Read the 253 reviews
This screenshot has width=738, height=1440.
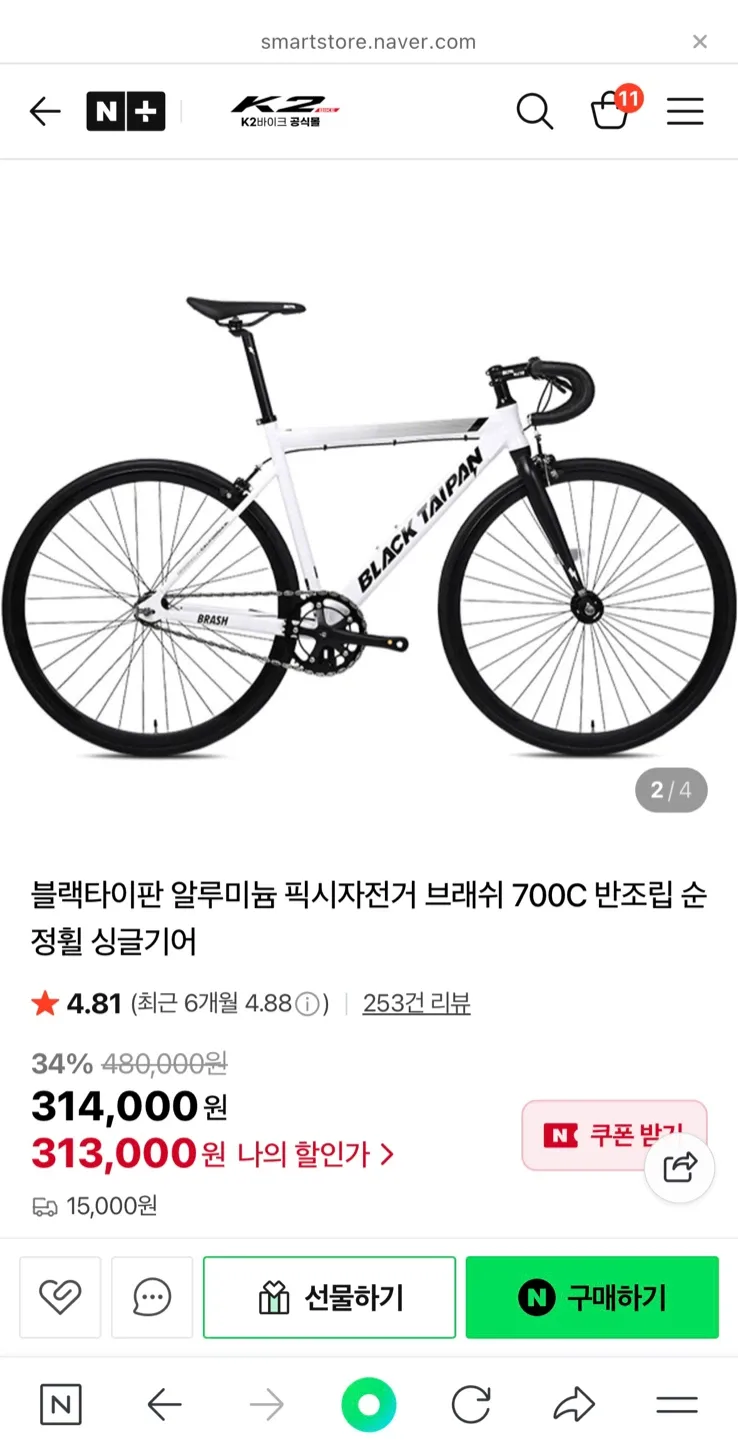(x=416, y=1003)
